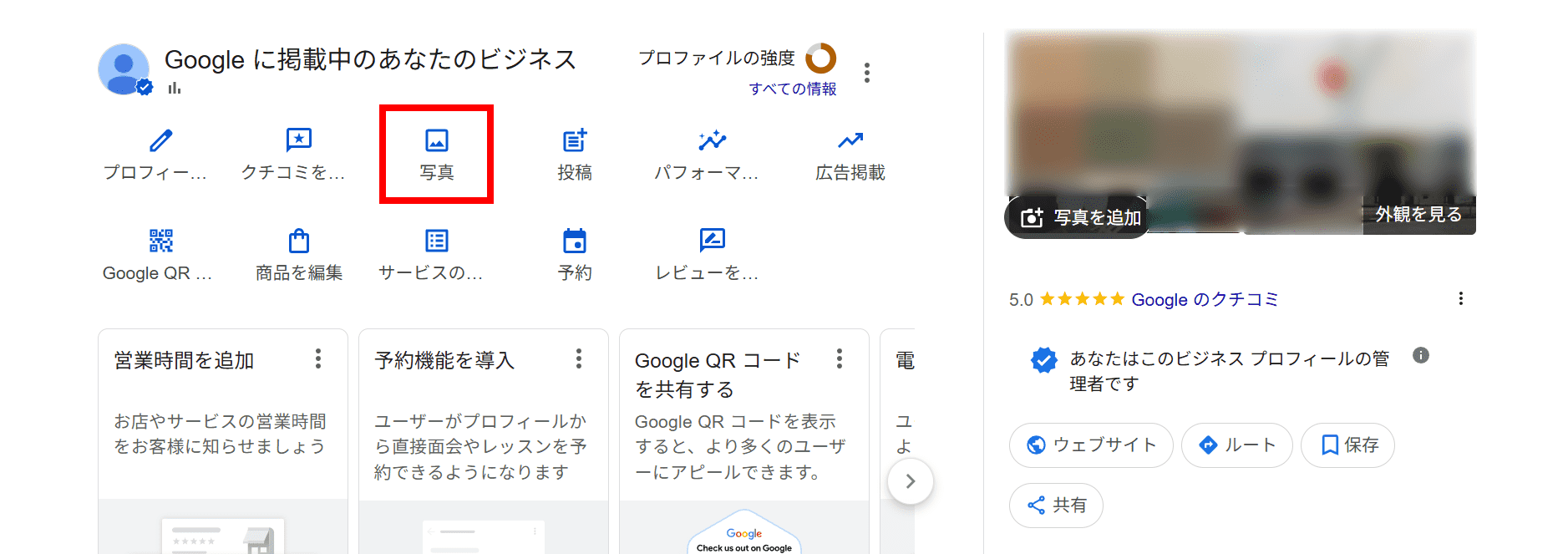Screen dimensions: 1568x554
Task: Save the business with 保存
Action: pyautogui.click(x=1347, y=445)
